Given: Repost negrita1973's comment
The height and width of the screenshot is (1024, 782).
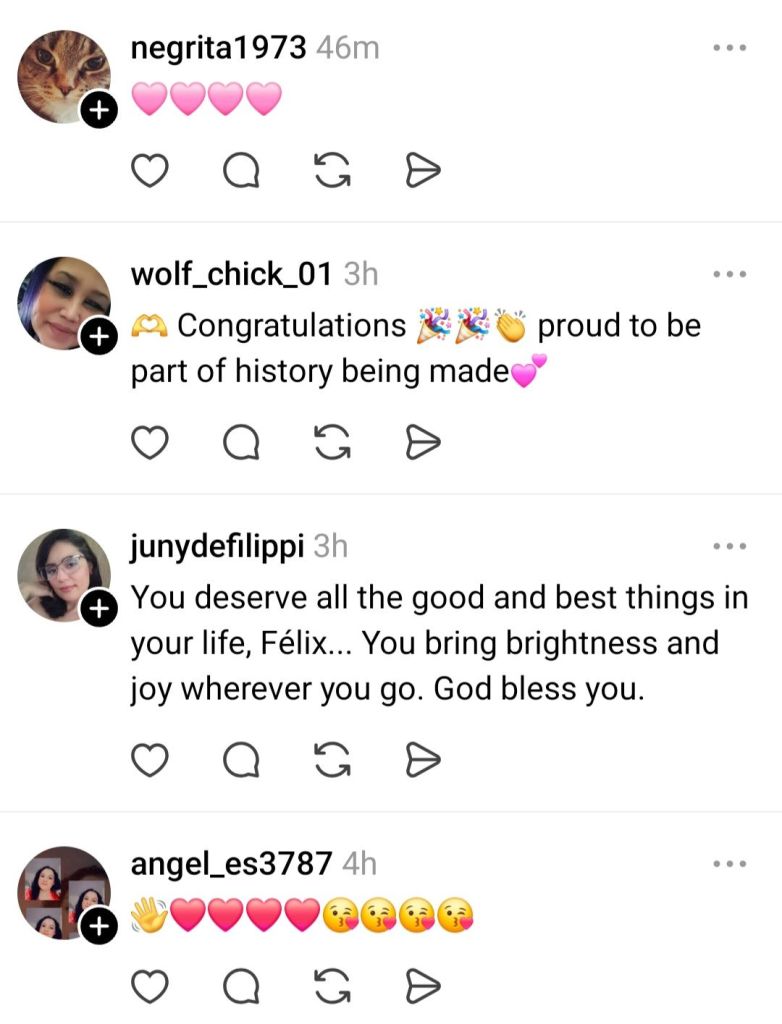Looking at the screenshot, I should 331,173.
